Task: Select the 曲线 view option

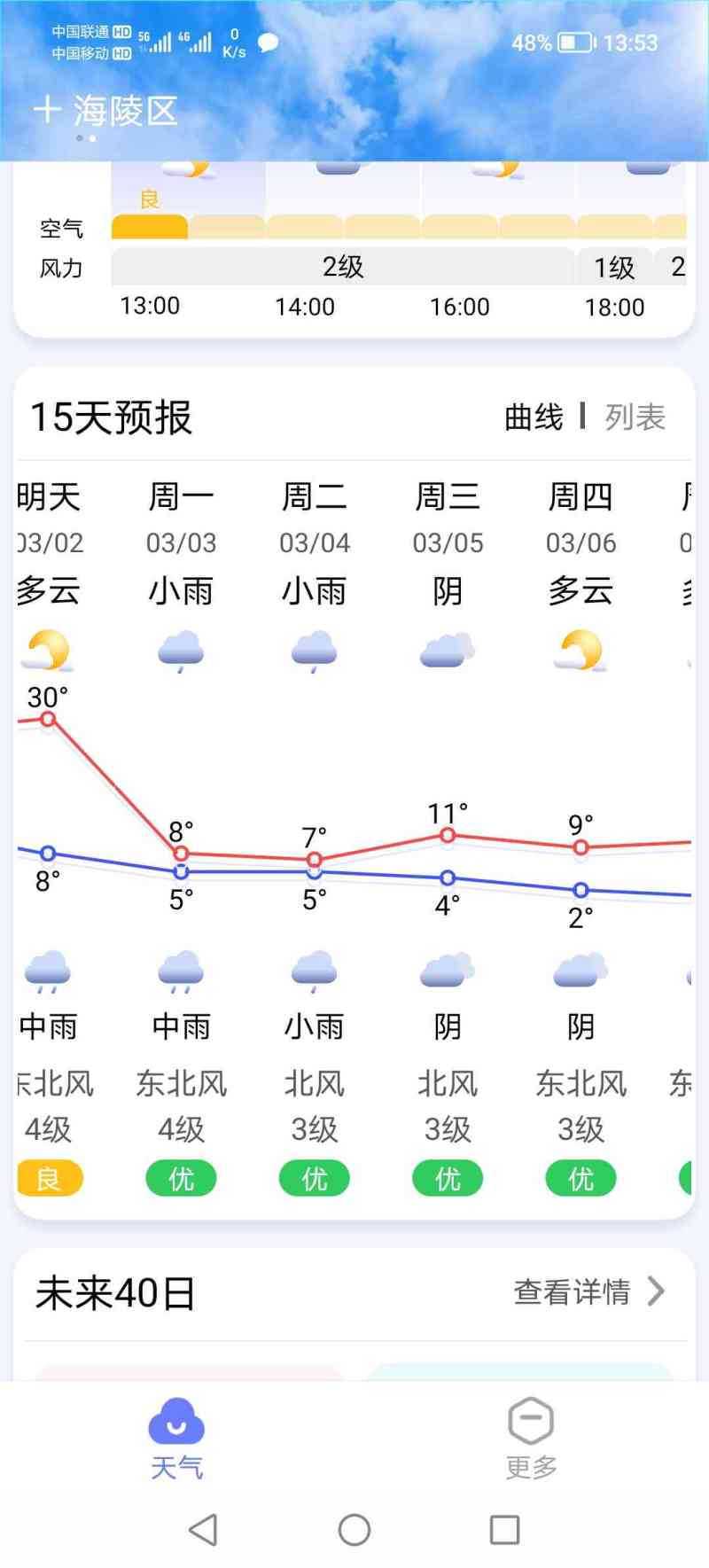Action: (x=534, y=417)
